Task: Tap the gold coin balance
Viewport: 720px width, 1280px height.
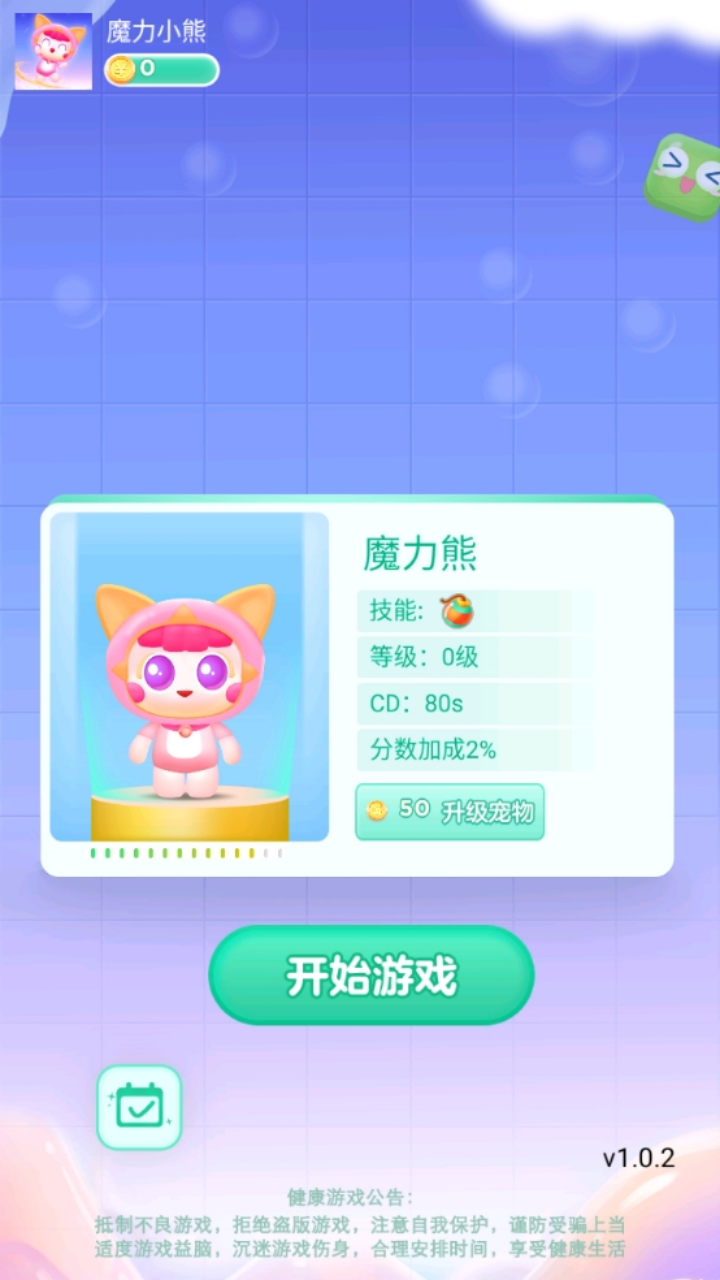Action: [x=162, y=69]
